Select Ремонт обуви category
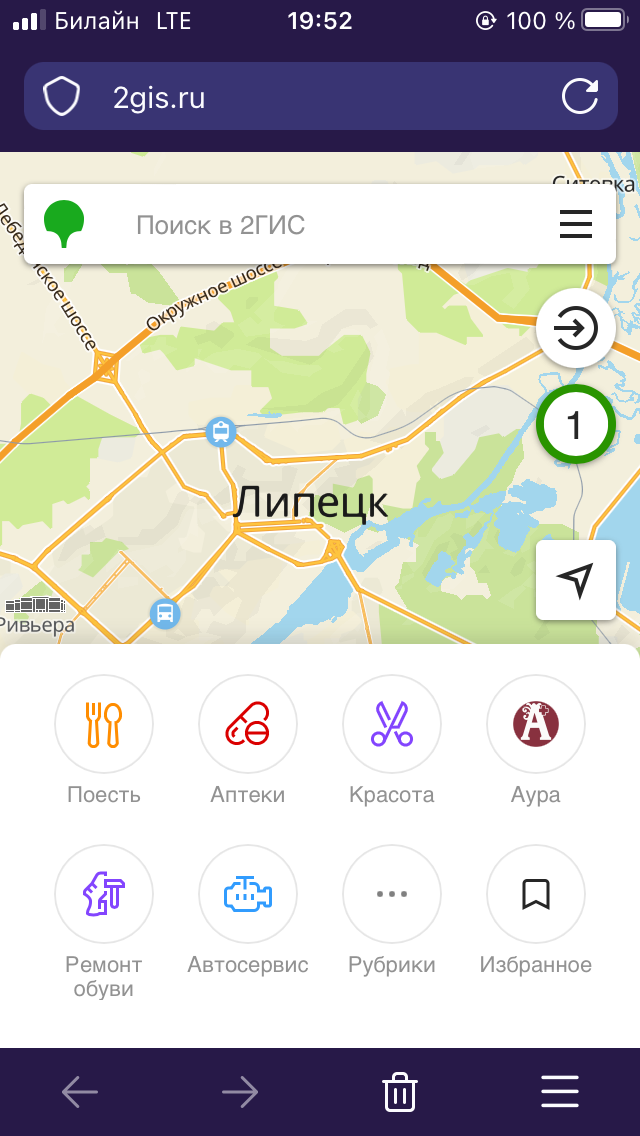 coord(104,922)
